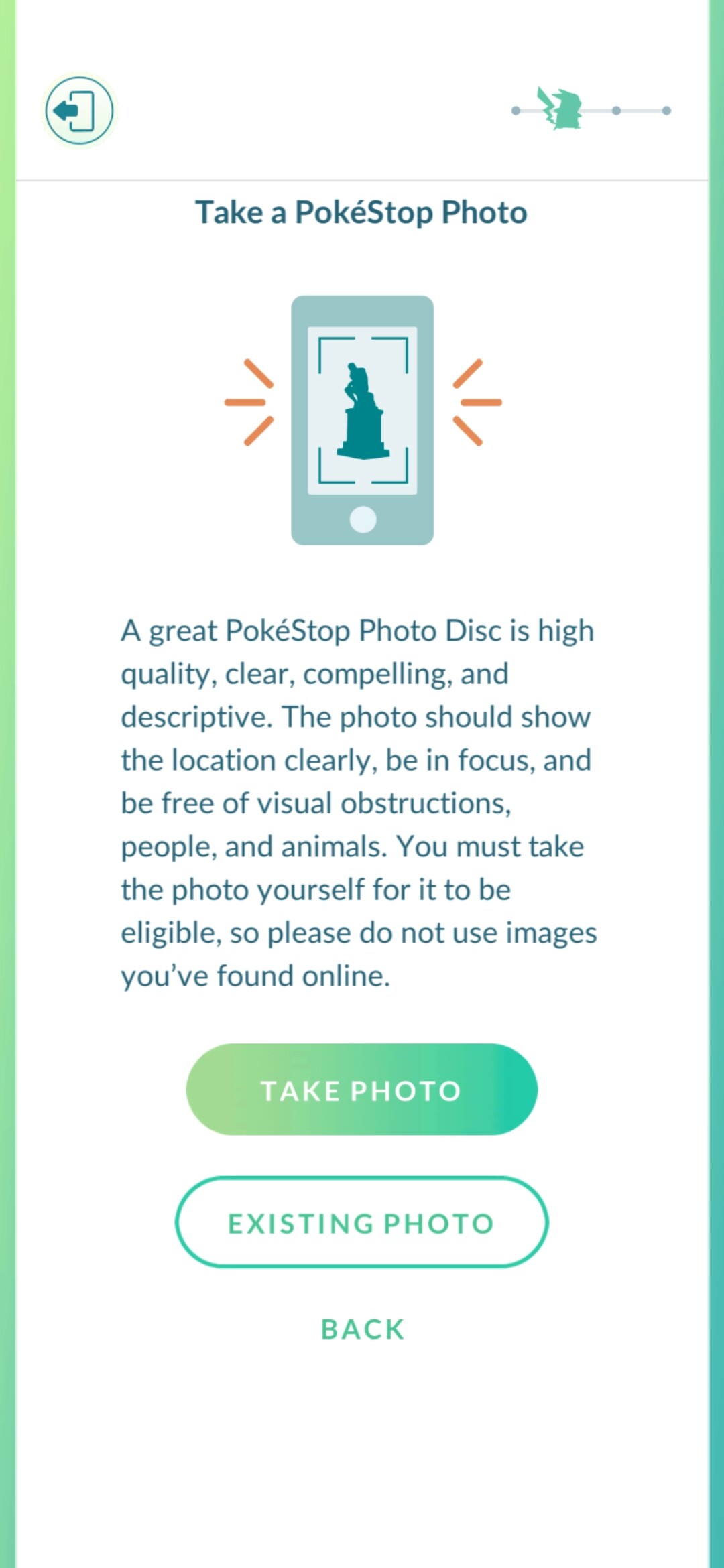Image resolution: width=724 pixels, height=1568 pixels.
Task: Select the statue silhouette in the phone graphic
Action: click(x=363, y=409)
